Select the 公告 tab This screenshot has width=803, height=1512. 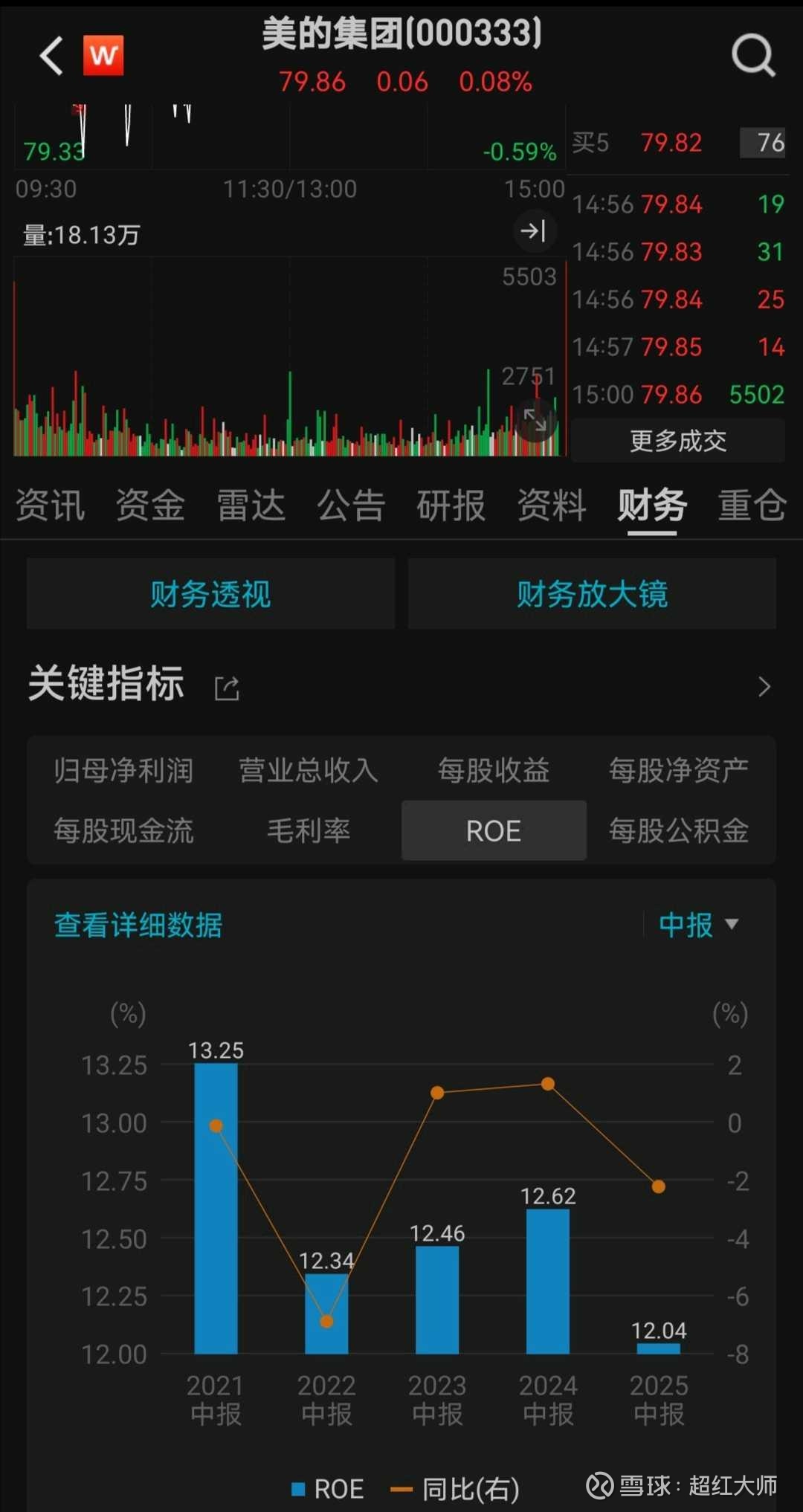(351, 505)
